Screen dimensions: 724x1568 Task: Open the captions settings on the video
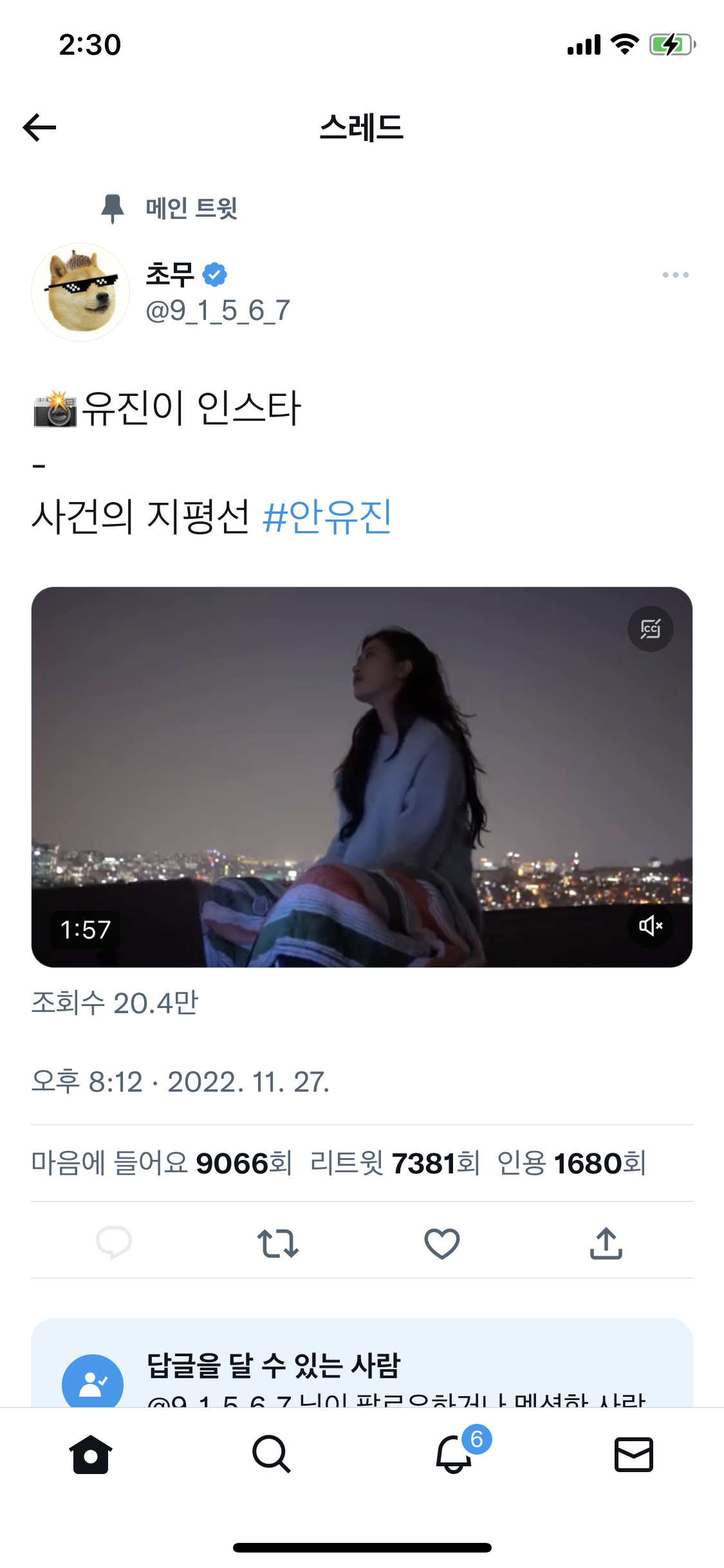650,630
